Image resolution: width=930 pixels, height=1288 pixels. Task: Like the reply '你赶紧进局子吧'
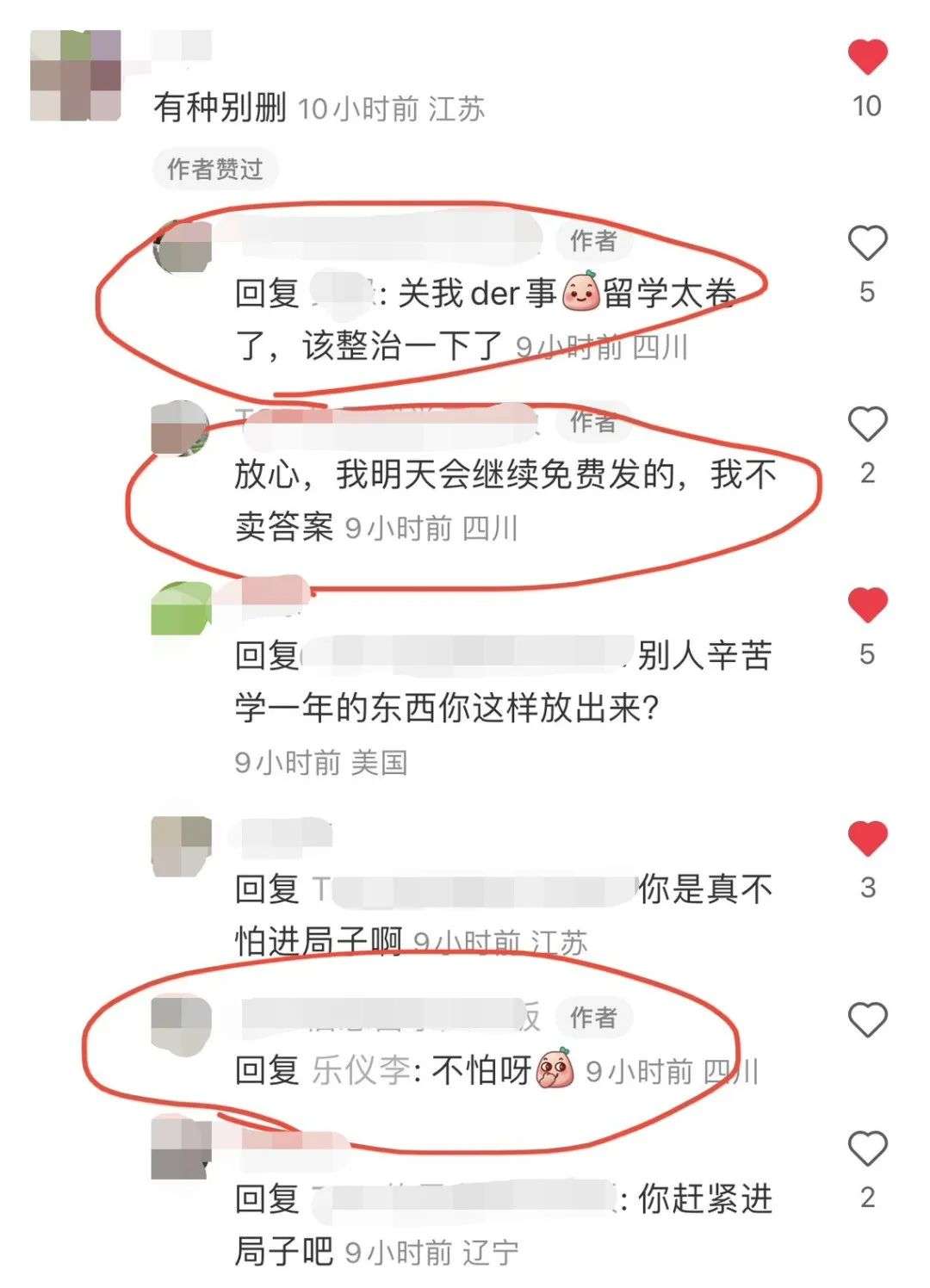point(867,1149)
